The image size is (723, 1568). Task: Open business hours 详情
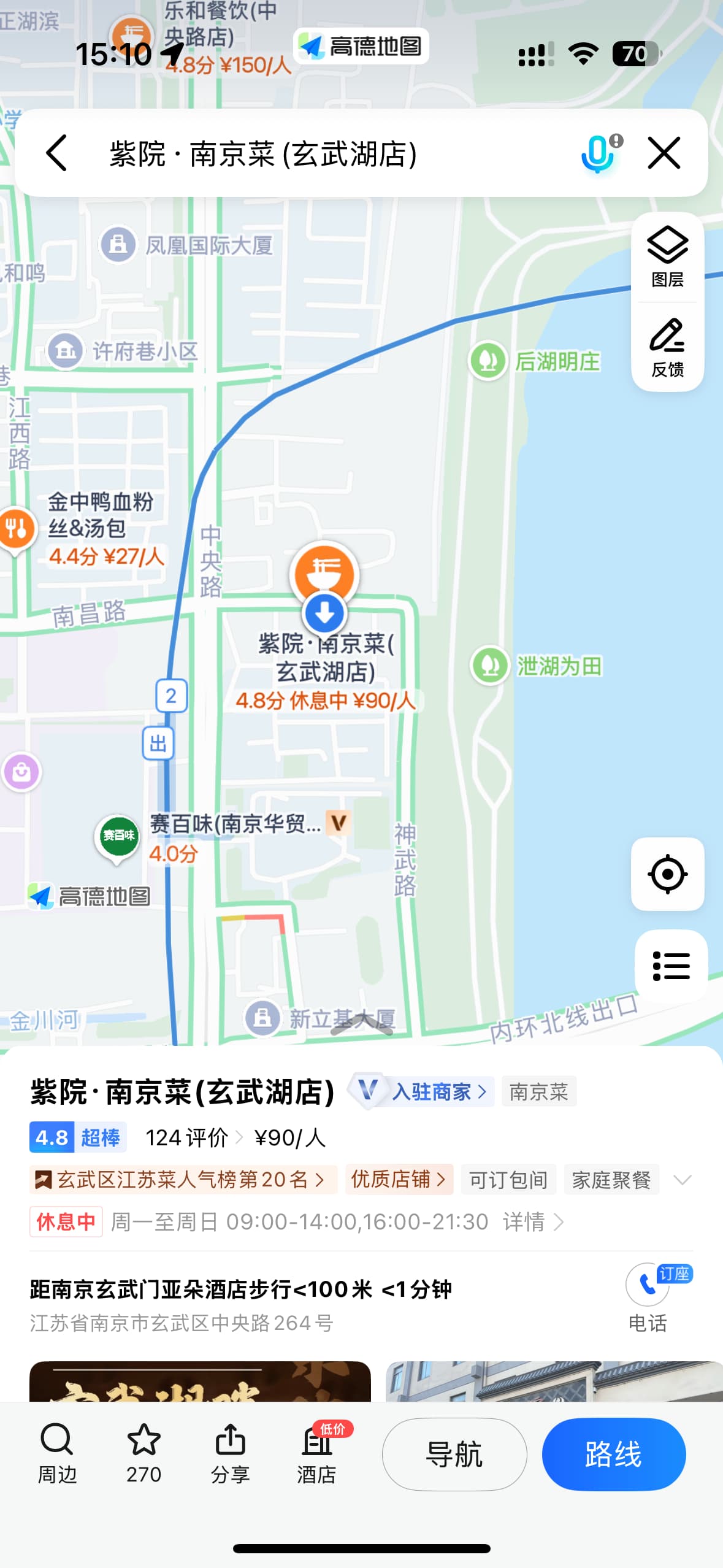tap(532, 1222)
